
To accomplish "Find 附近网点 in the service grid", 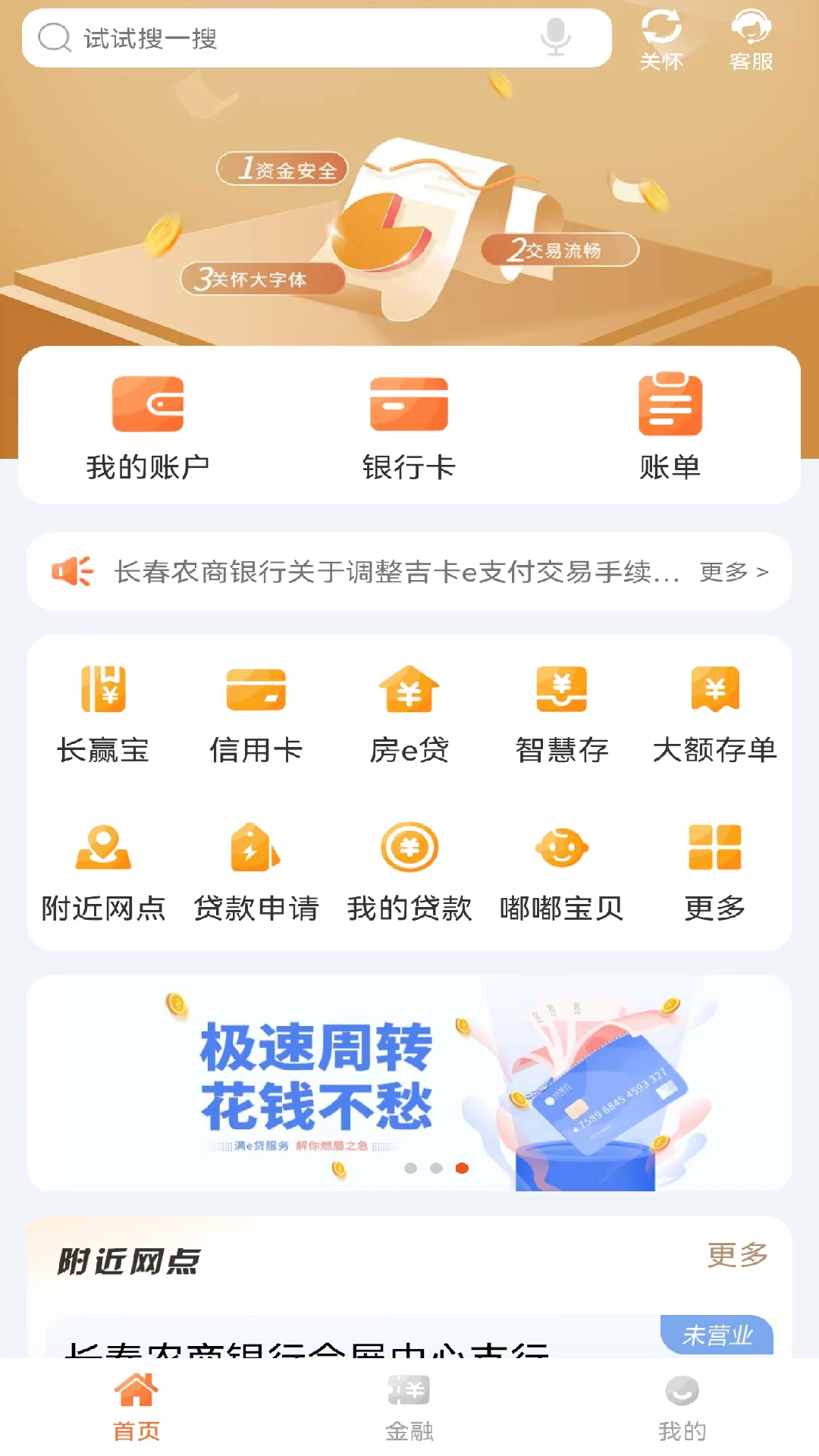I will click(103, 872).
